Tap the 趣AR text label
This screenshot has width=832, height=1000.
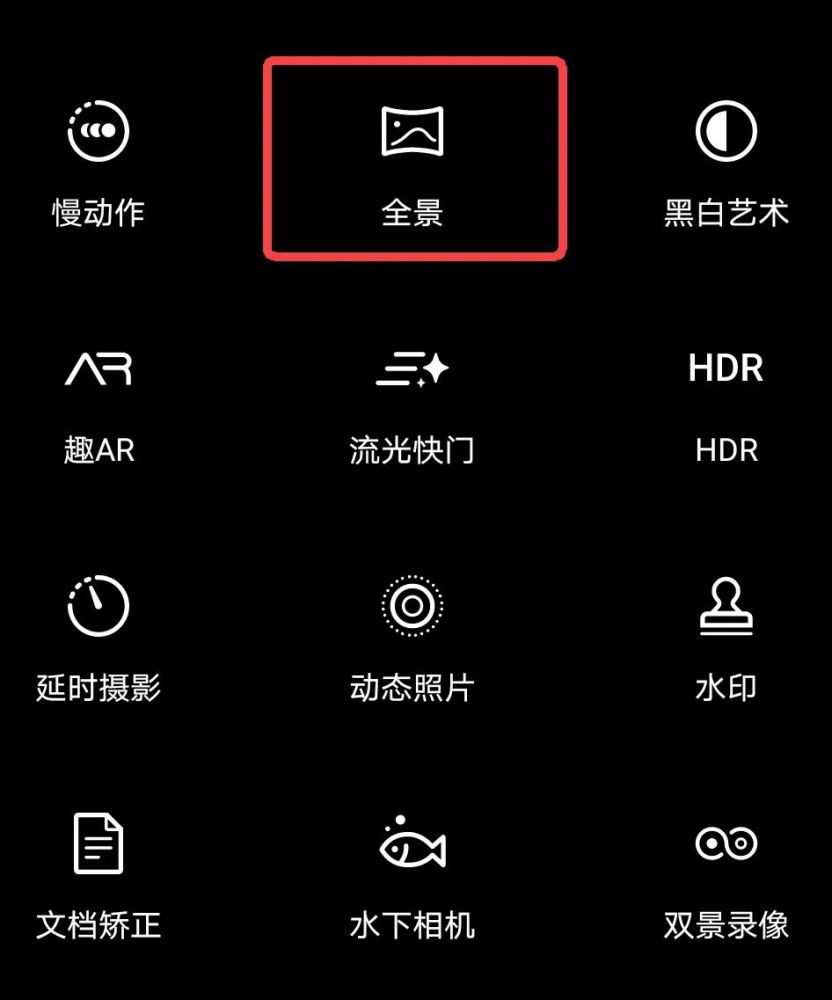(x=97, y=450)
